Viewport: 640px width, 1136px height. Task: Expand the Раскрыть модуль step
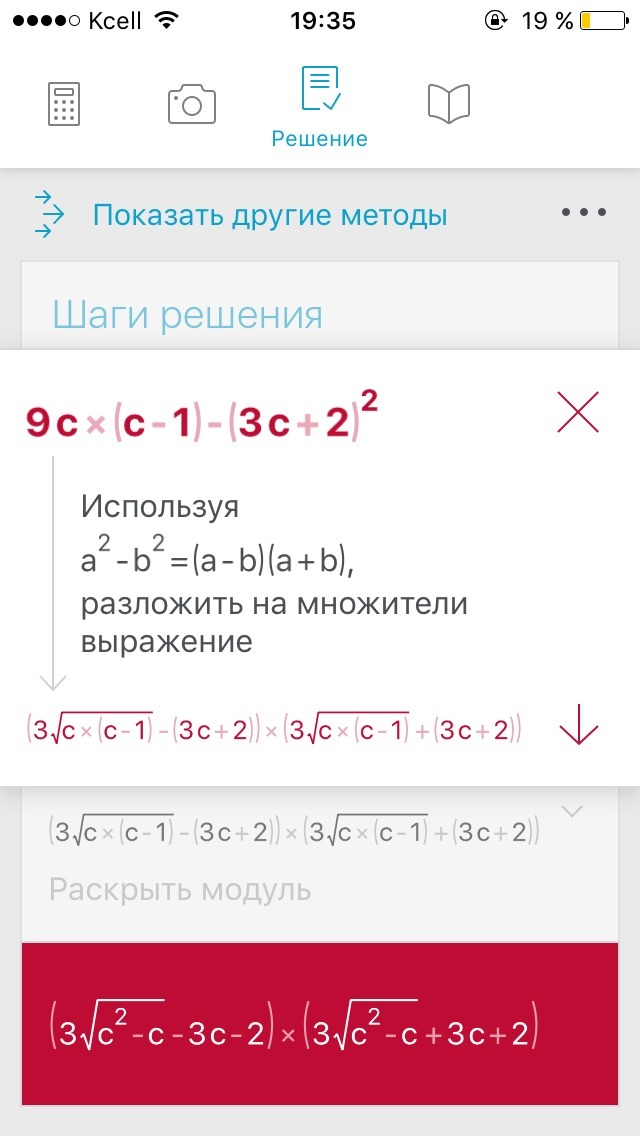pyautogui.click(x=572, y=811)
